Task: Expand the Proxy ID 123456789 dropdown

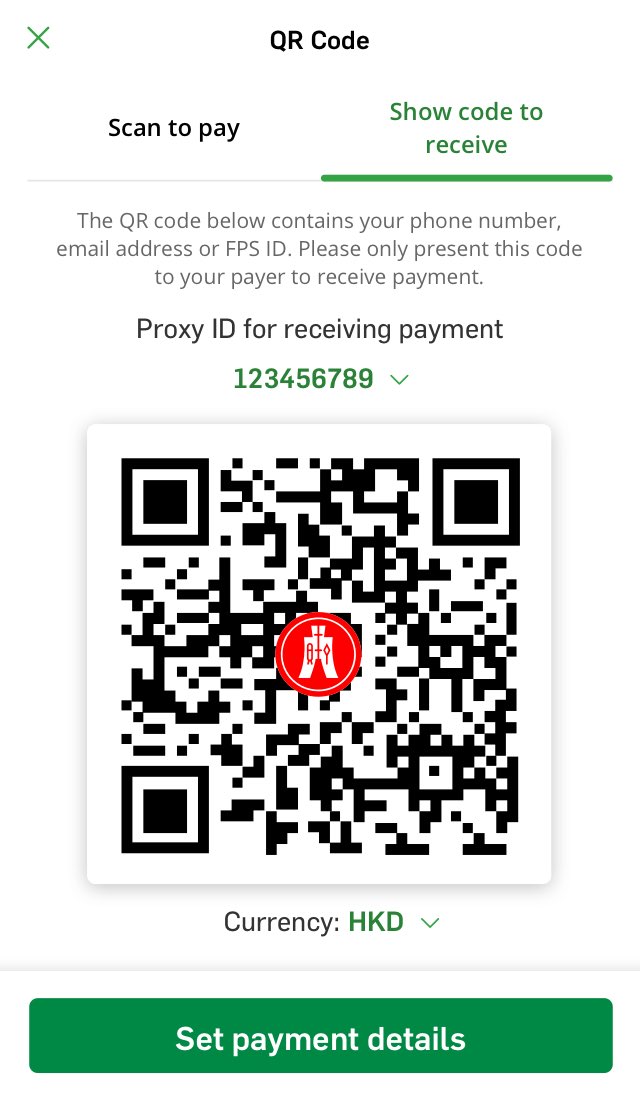Action: [x=321, y=379]
